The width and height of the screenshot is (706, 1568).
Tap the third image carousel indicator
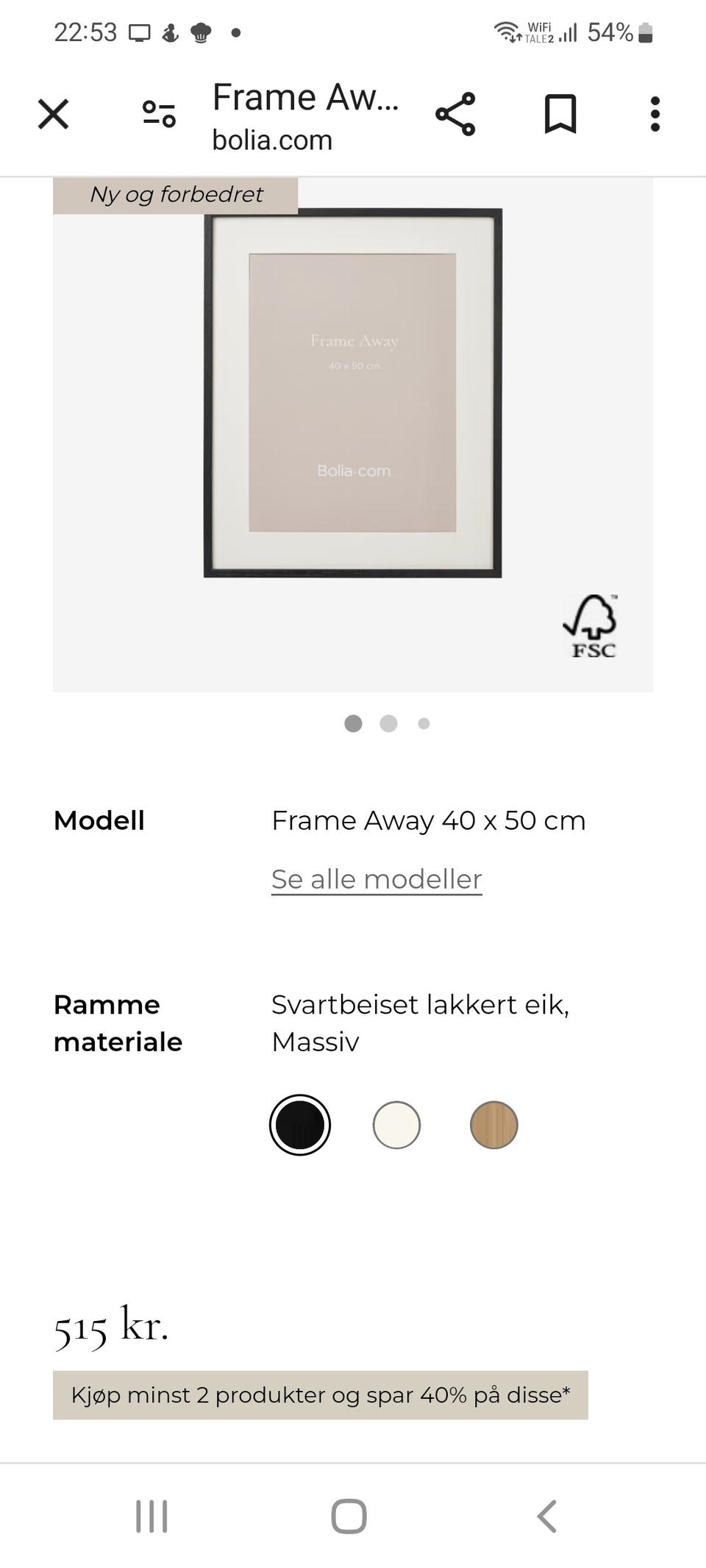424,723
